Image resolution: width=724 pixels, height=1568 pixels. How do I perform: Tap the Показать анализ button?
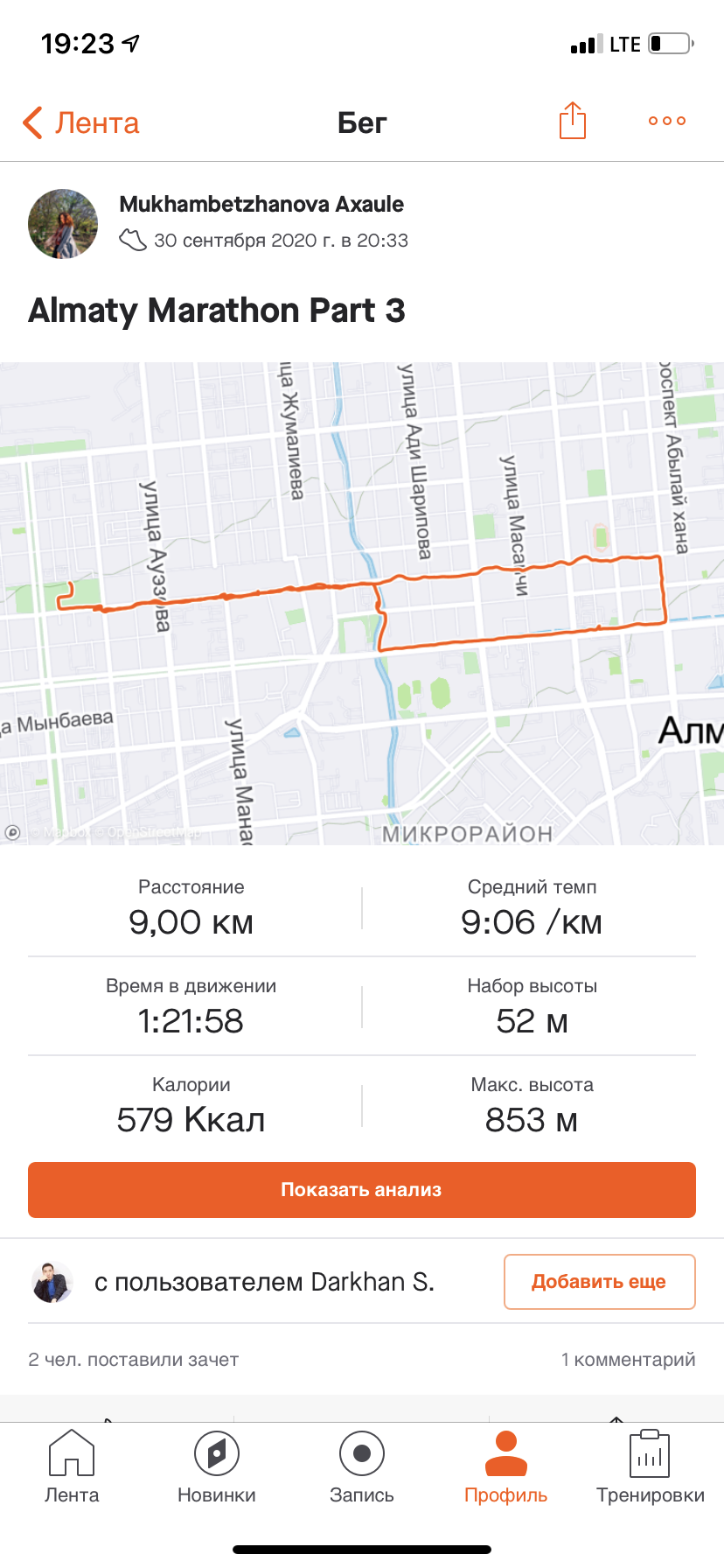coord(362,1189)
